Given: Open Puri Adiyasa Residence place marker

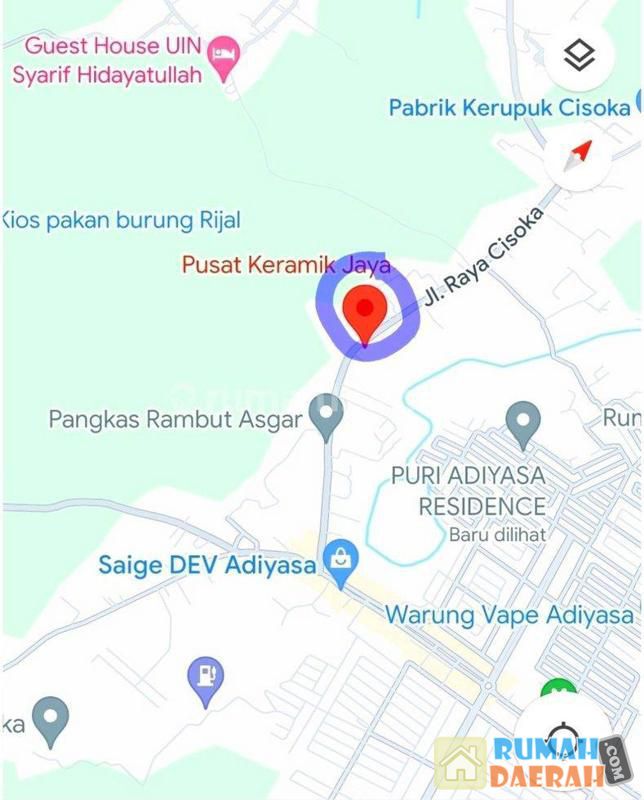Looking at the screenshot, I should tap(523, 424).
